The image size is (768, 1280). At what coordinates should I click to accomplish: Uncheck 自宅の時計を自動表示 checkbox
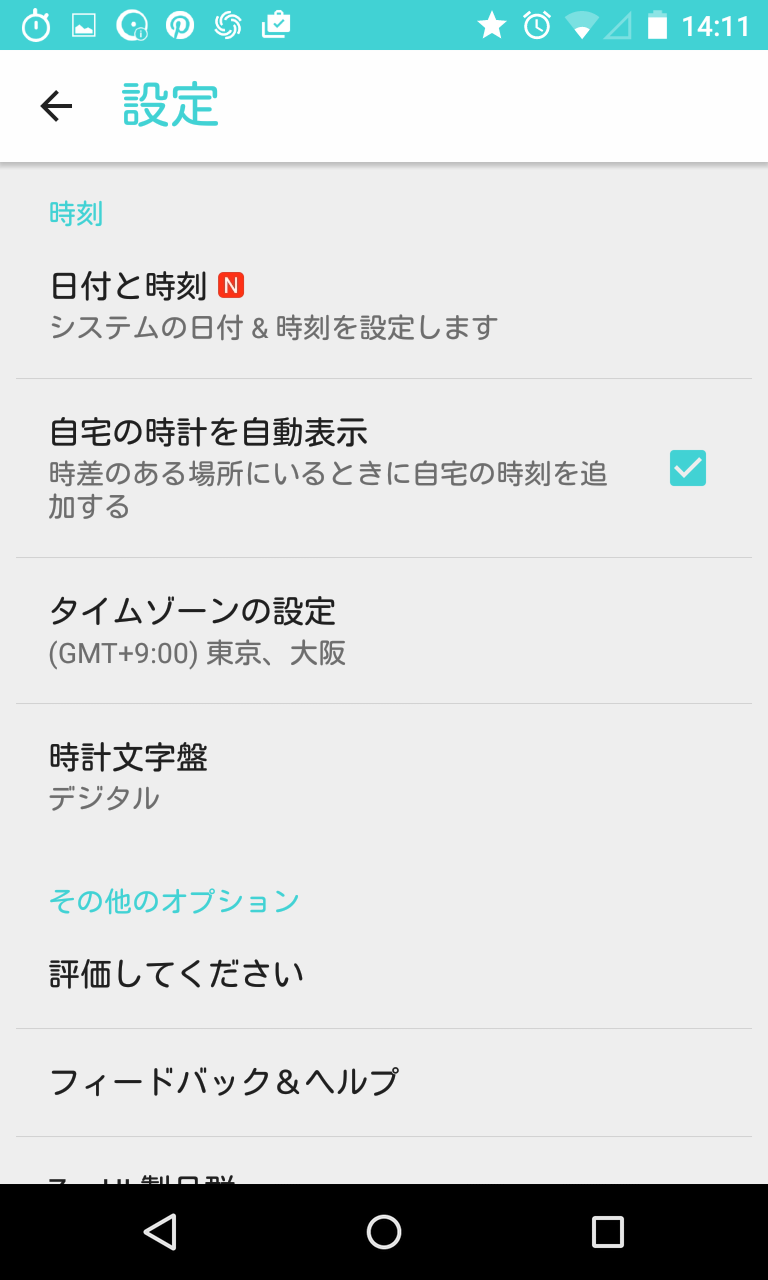688,468
